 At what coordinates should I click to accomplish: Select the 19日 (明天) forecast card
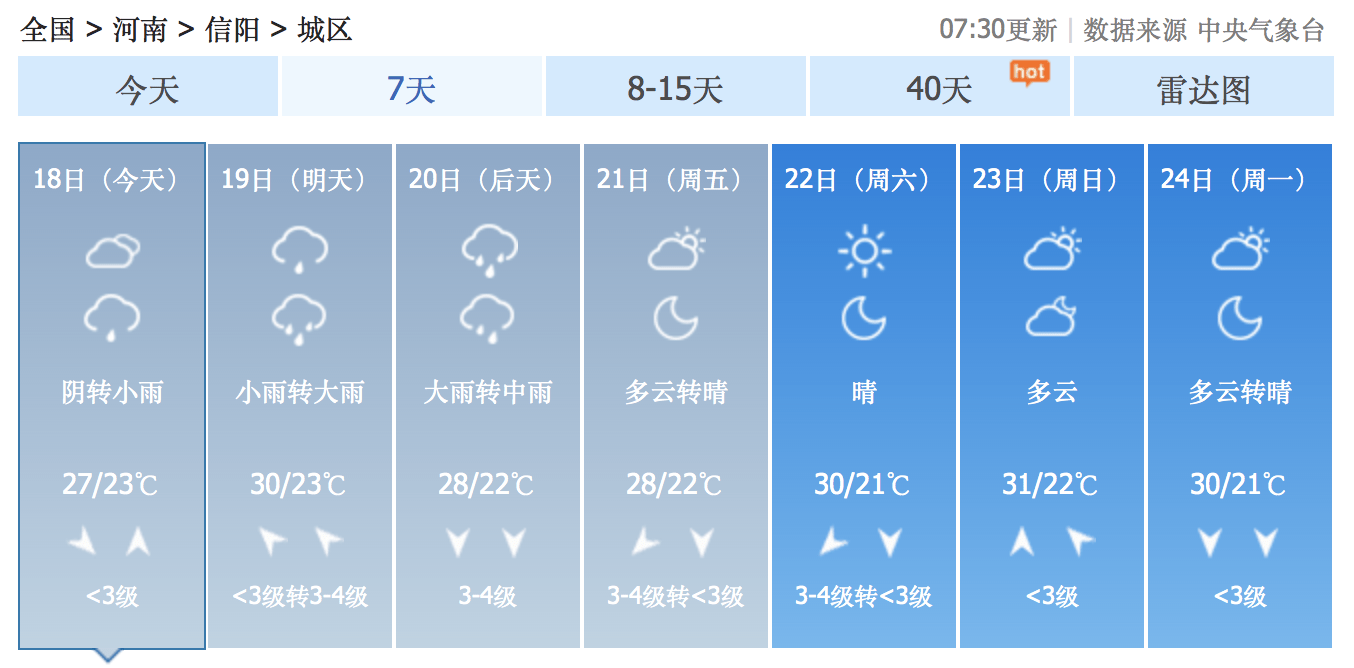(x=299, y=395)
